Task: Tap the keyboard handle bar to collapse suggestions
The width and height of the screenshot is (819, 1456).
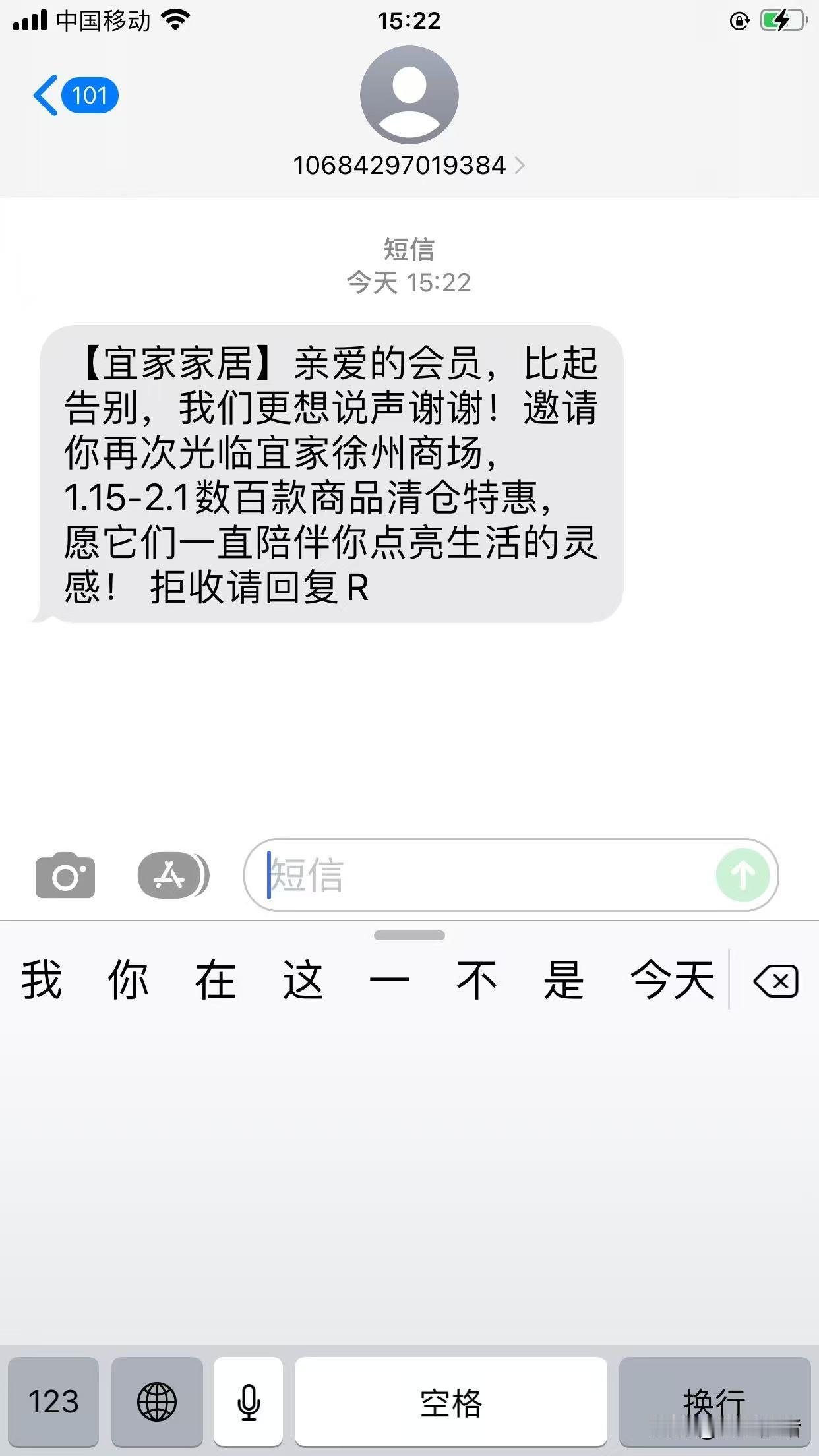Action: click(409, 934)
